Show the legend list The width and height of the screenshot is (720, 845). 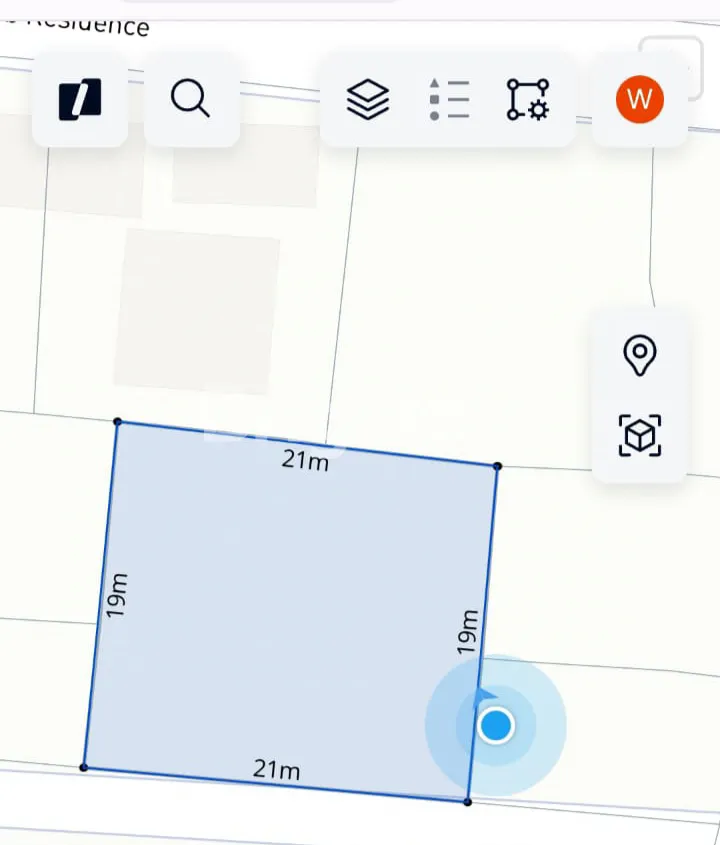coord(448,99)
